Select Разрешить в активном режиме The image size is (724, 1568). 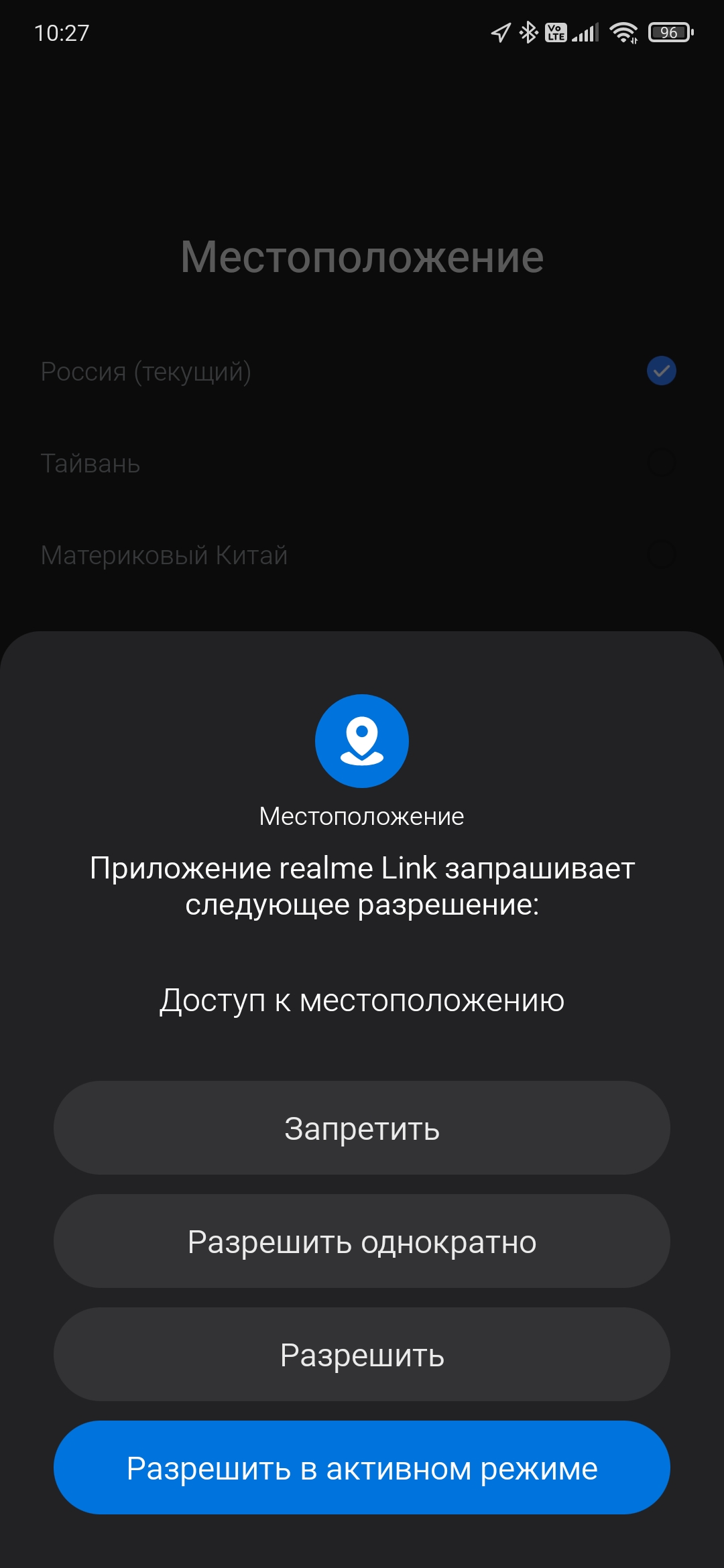coord(362,1468)
